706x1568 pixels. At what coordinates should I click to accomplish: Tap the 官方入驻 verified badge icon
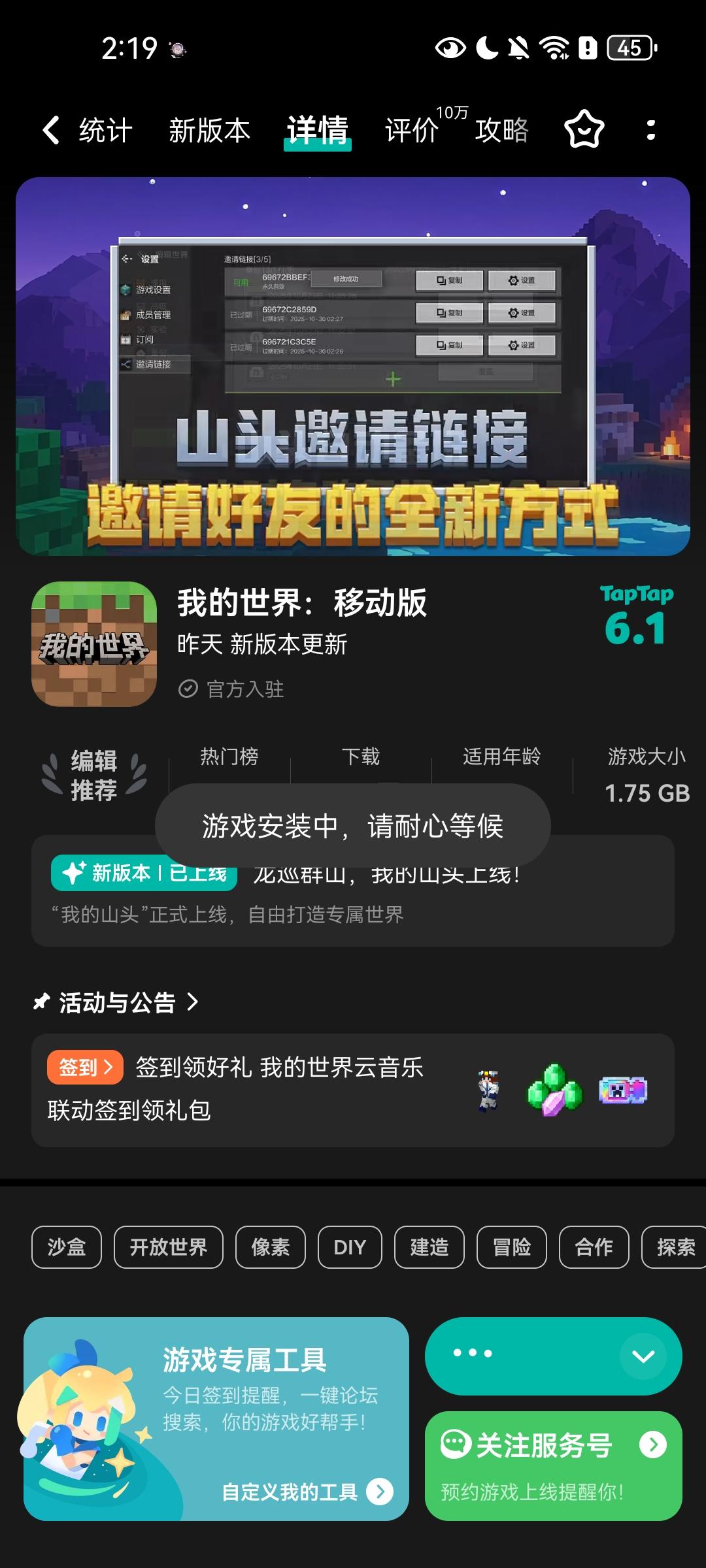188,688
